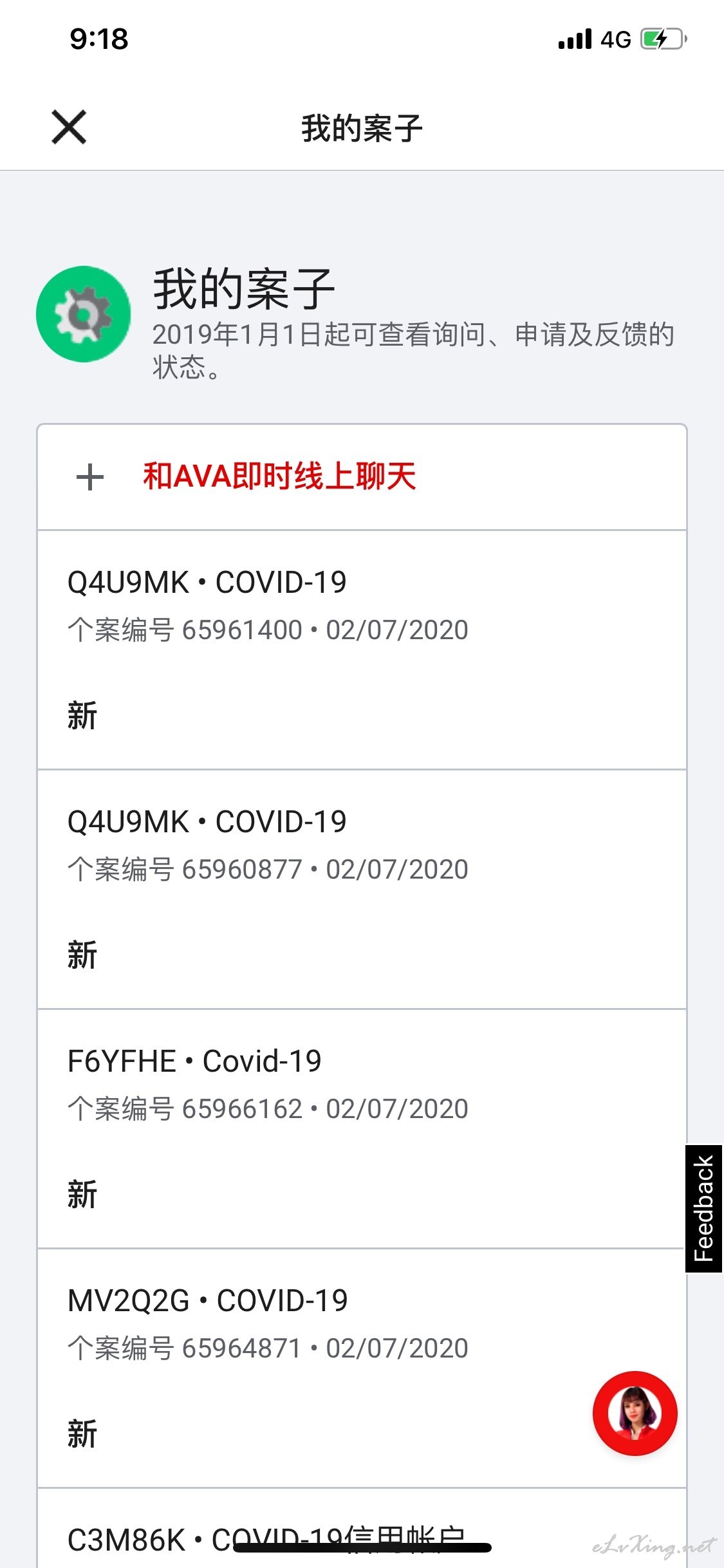The width and height of the screenshot is (724, 1568).
Task: Open the AVA chatbot floating button
Action: 635,1413
